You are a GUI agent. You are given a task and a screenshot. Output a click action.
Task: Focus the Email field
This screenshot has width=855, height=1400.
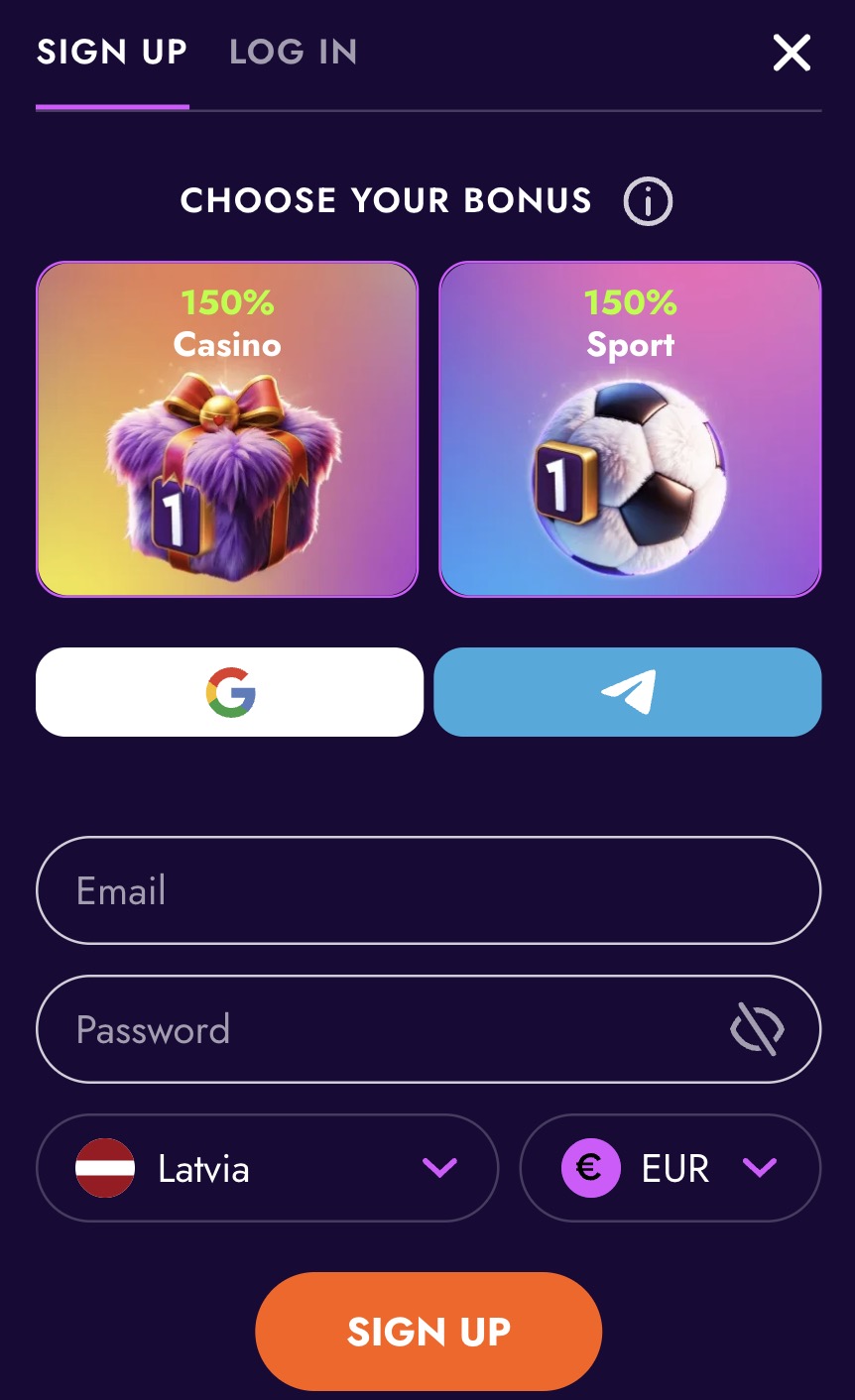(x=428, y=890)
